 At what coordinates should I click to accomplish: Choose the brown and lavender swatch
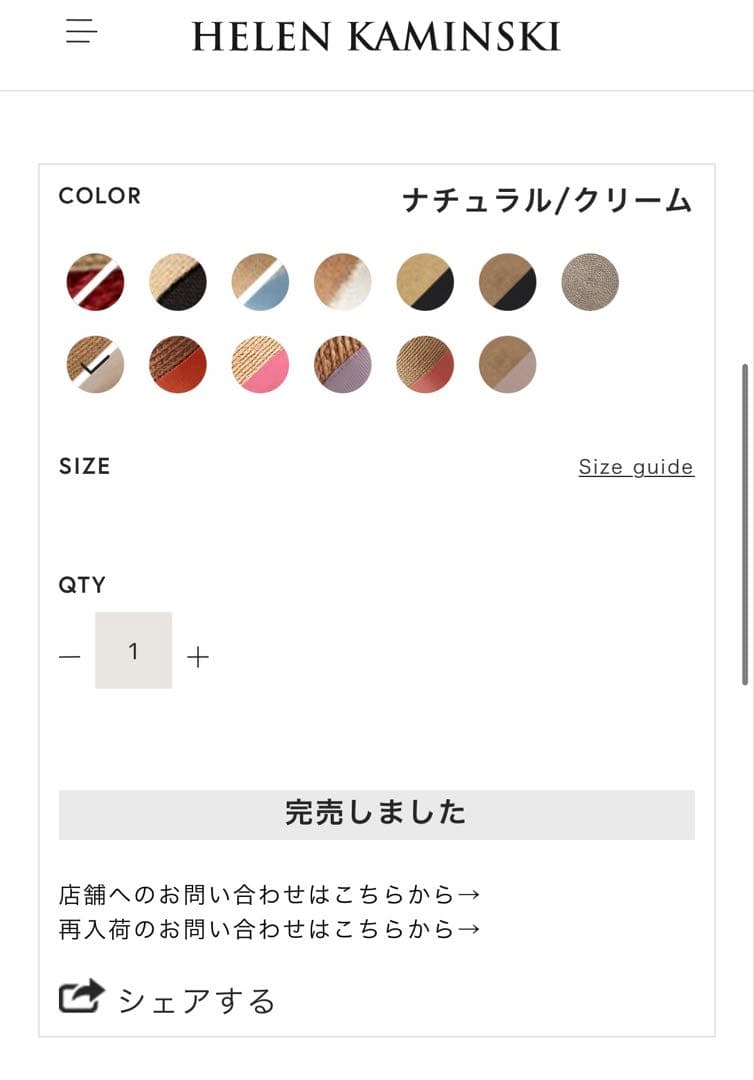pyautogui.click(x=342, y=364)
